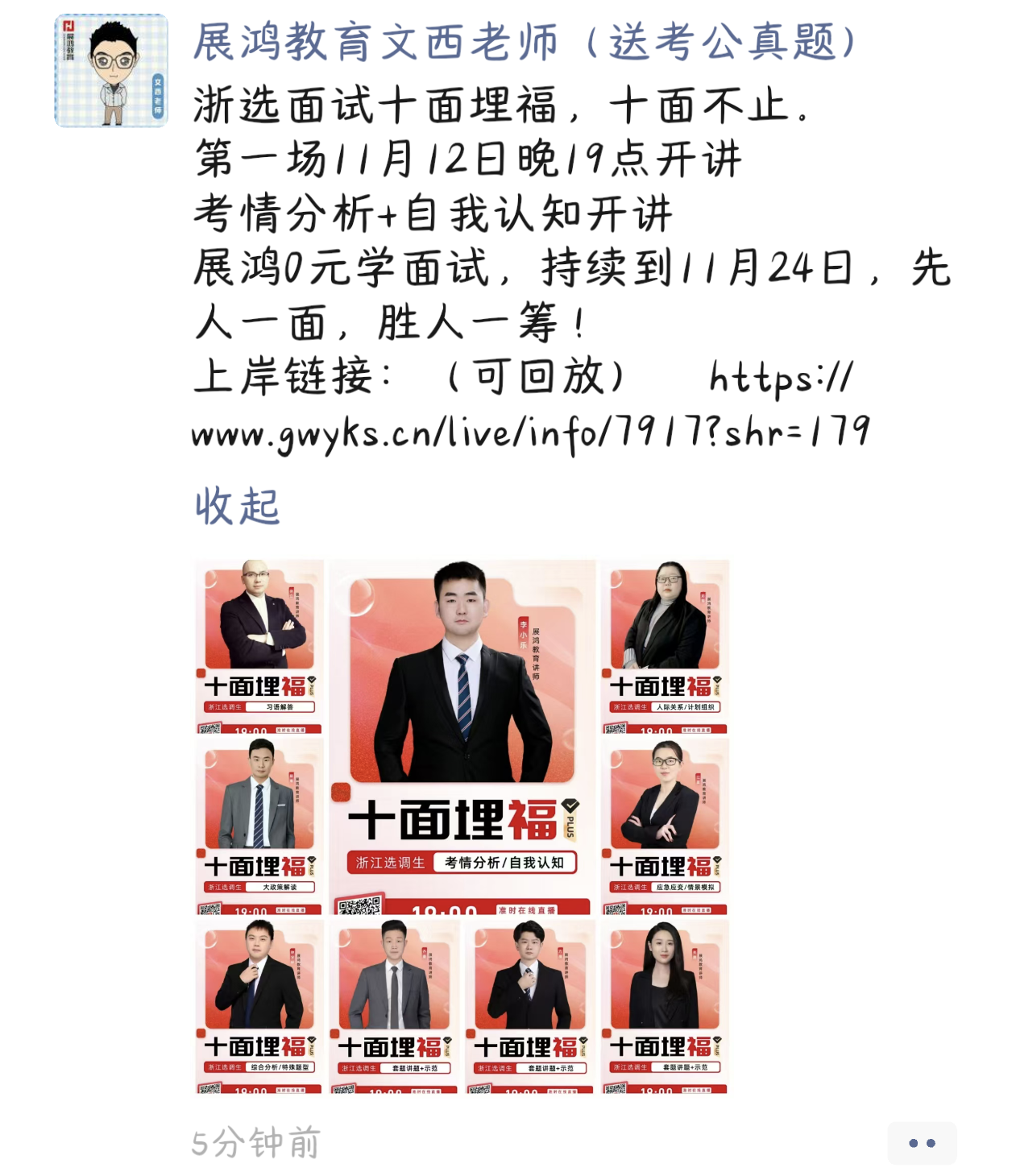Open the like and comment menu
Image resolution: width=1012 pixels, height=1176 pixels.
(921, 1142)
